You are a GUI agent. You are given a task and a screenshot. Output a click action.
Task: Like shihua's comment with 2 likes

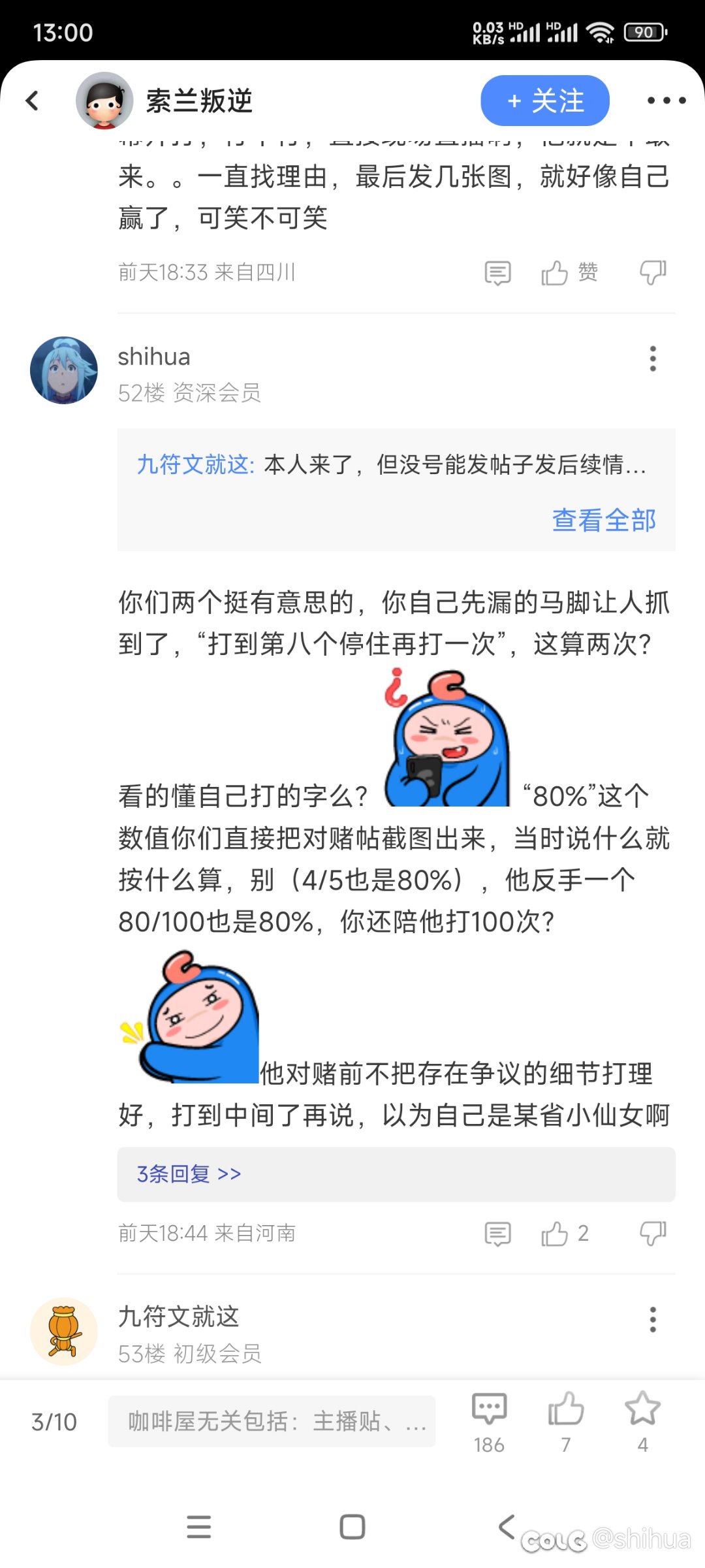[x=565, y=1234]
